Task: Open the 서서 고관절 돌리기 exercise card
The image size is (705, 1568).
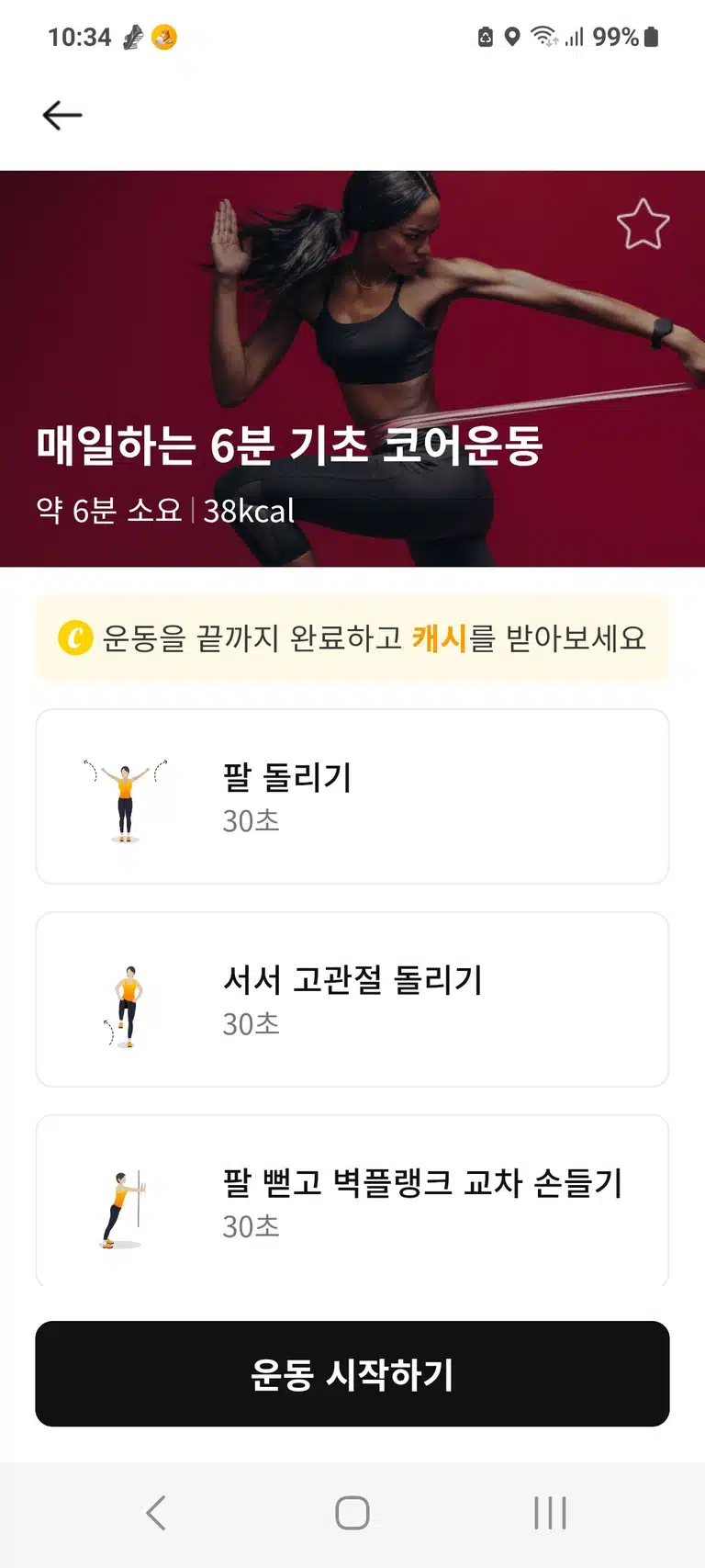Action: coord(352,999)
